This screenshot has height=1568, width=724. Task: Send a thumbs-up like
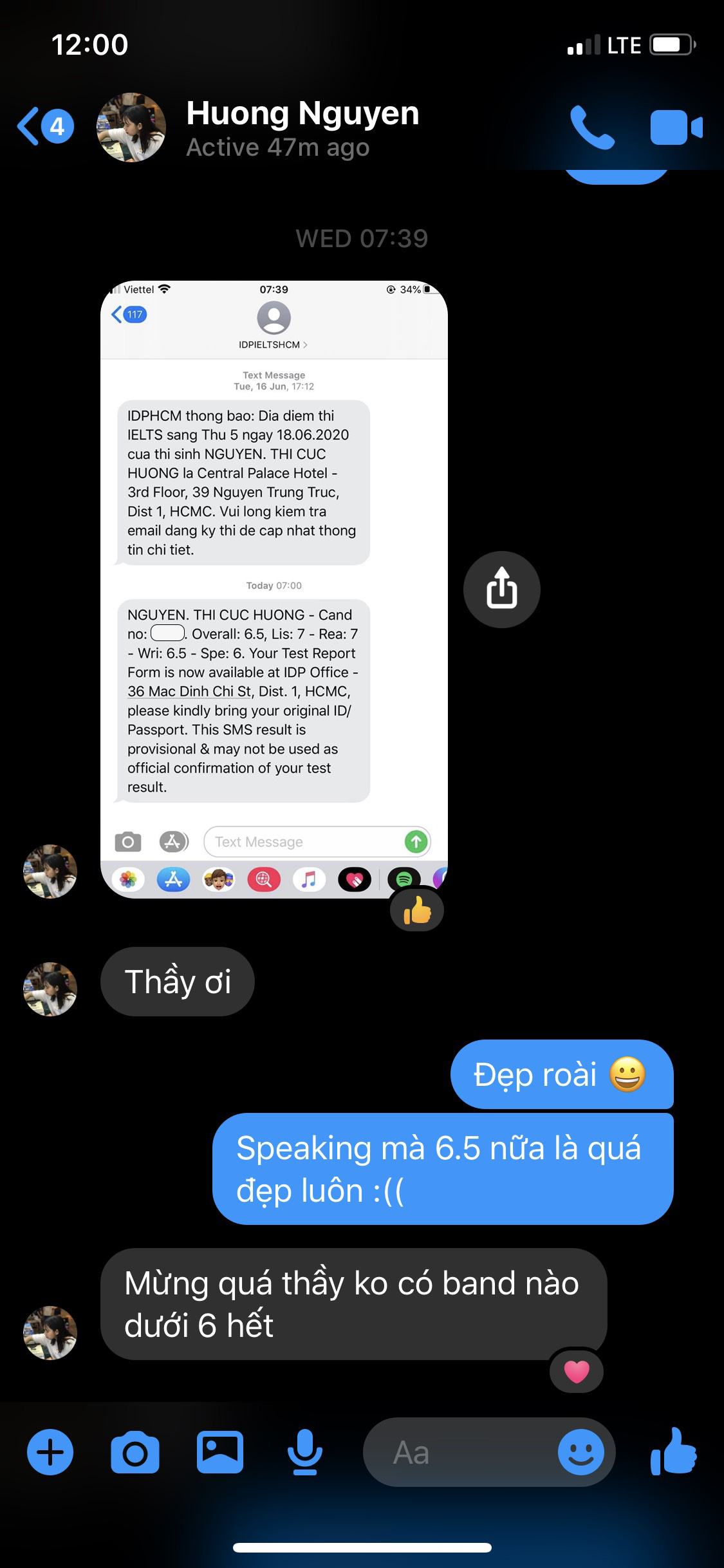click(x=674, y=1452)
